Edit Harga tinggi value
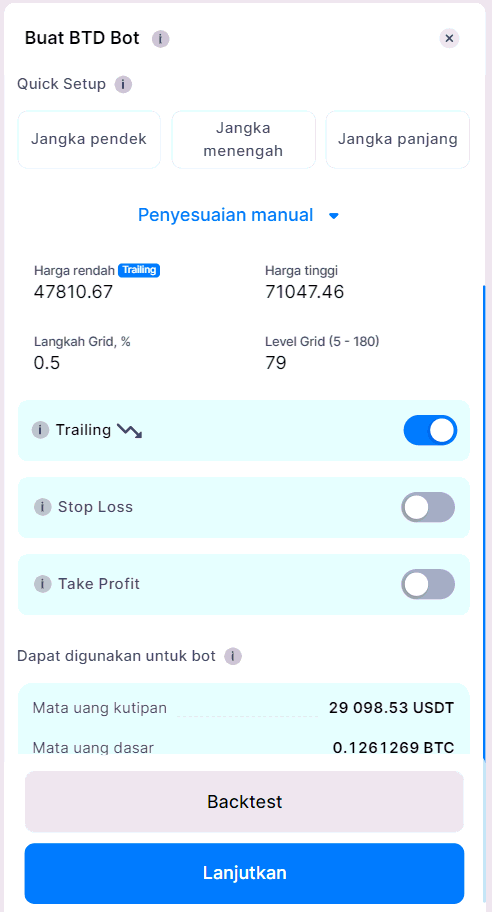 tap(305, 291)
